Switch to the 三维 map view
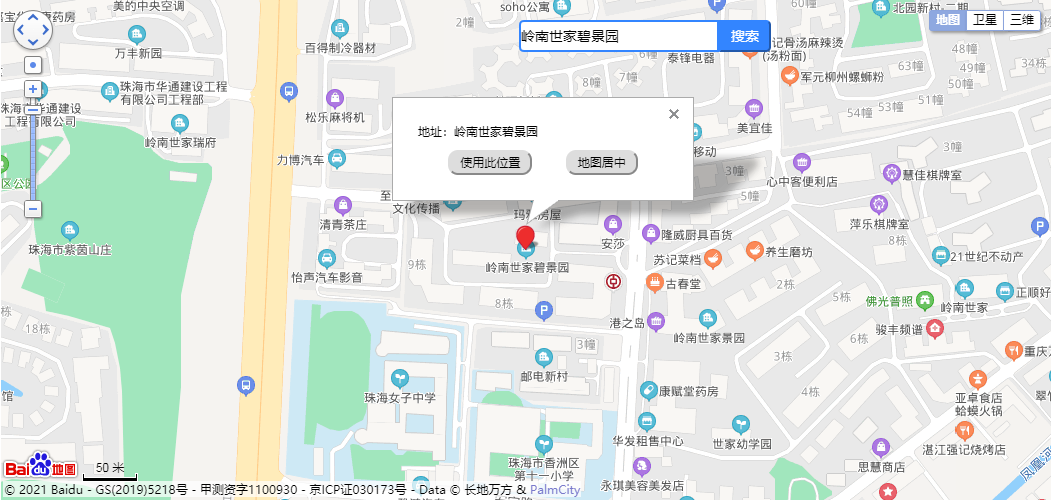Viewport: 1051px width, 501px height. point(1021,20)
